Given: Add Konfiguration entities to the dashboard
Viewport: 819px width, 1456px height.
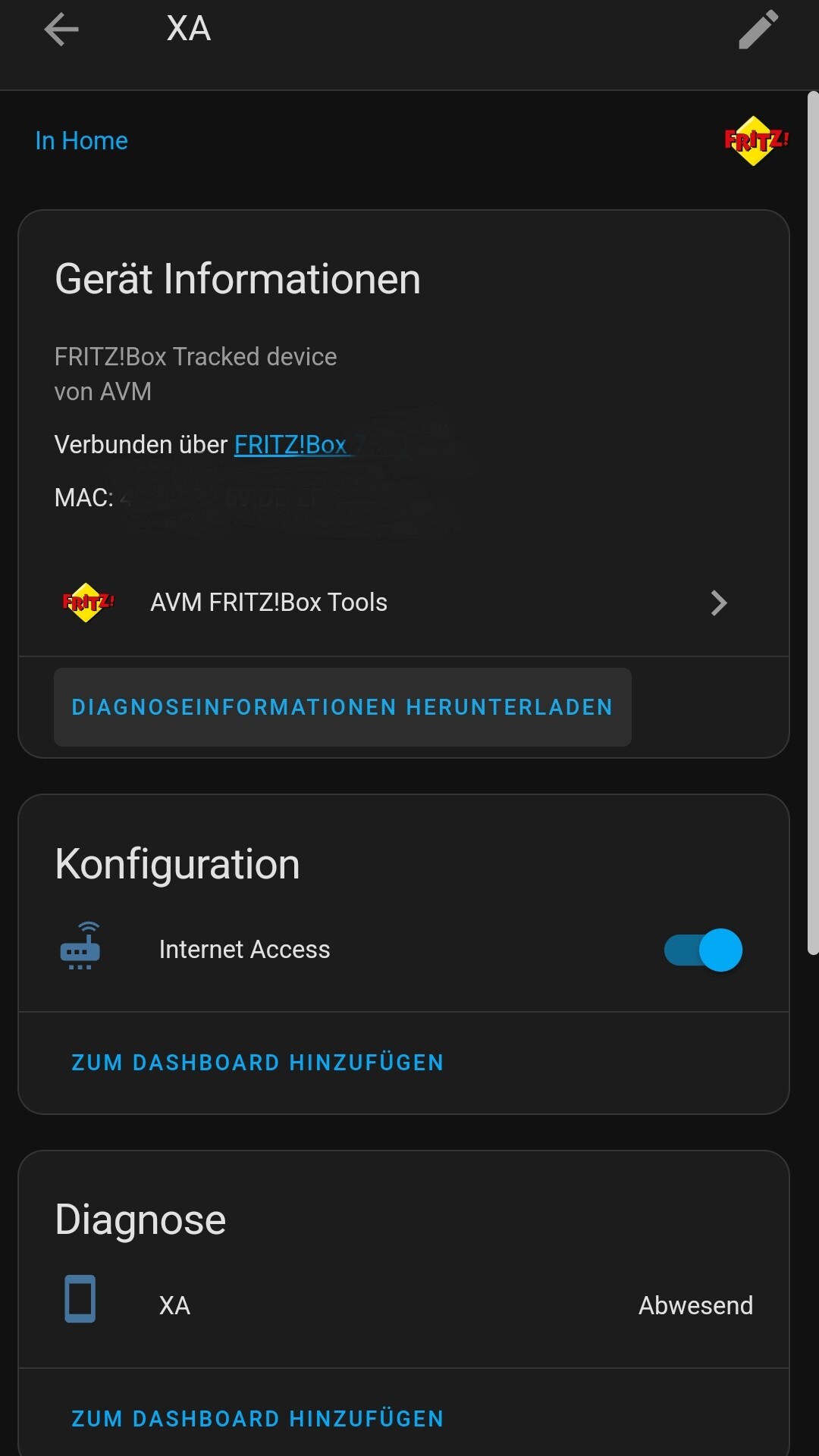Looking at the screenshot, I should 257,1063.
